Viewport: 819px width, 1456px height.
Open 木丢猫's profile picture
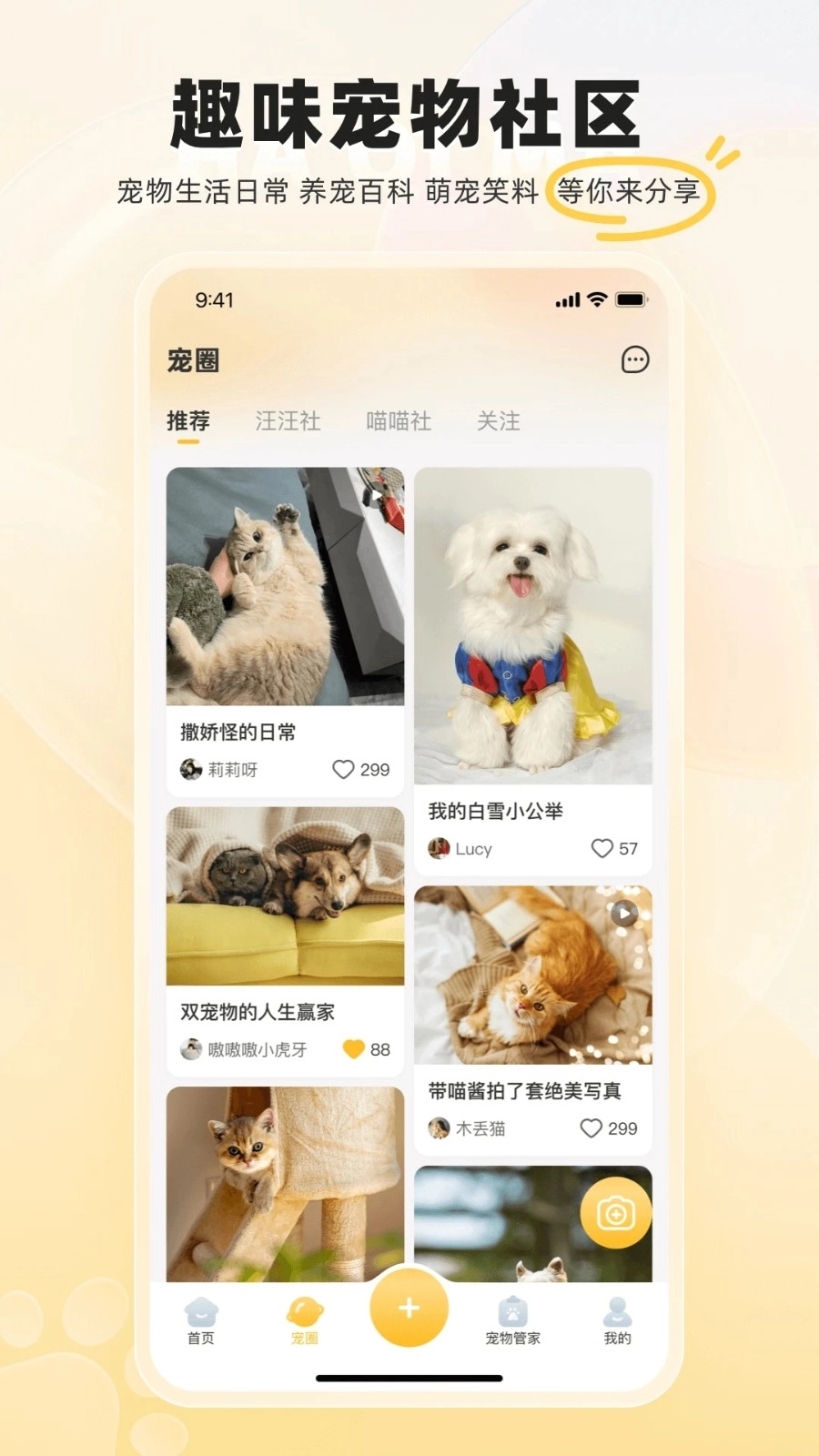(x=438, y=1128)
